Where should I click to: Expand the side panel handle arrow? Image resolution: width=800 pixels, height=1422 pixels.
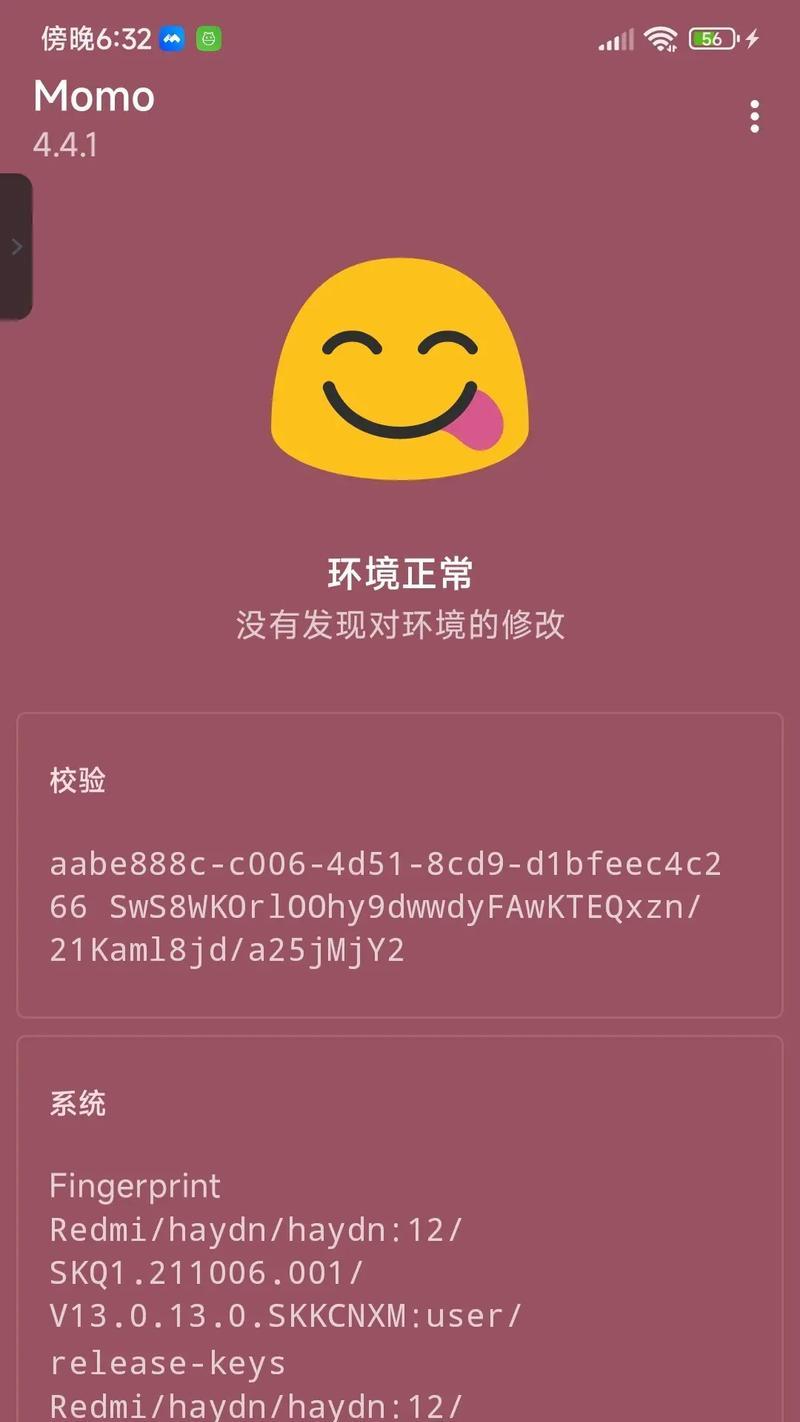pyautogui.click(x=16, y=247)
